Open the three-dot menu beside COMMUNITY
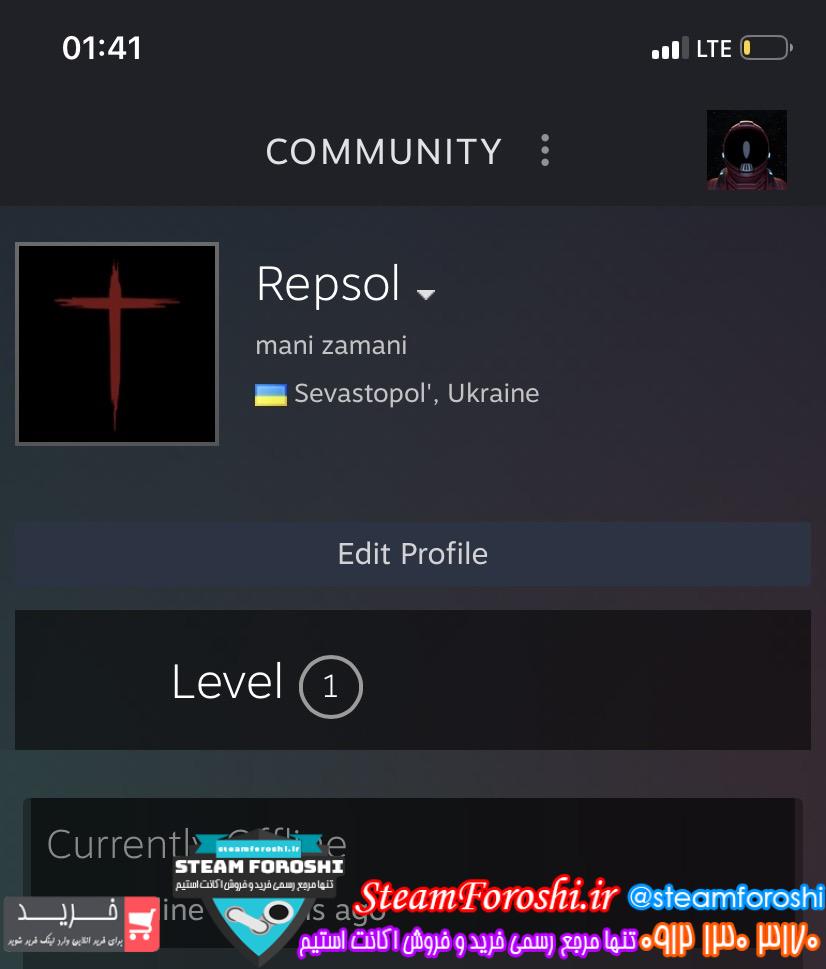Viewport: 826px width, 969px height. point(545,150)
